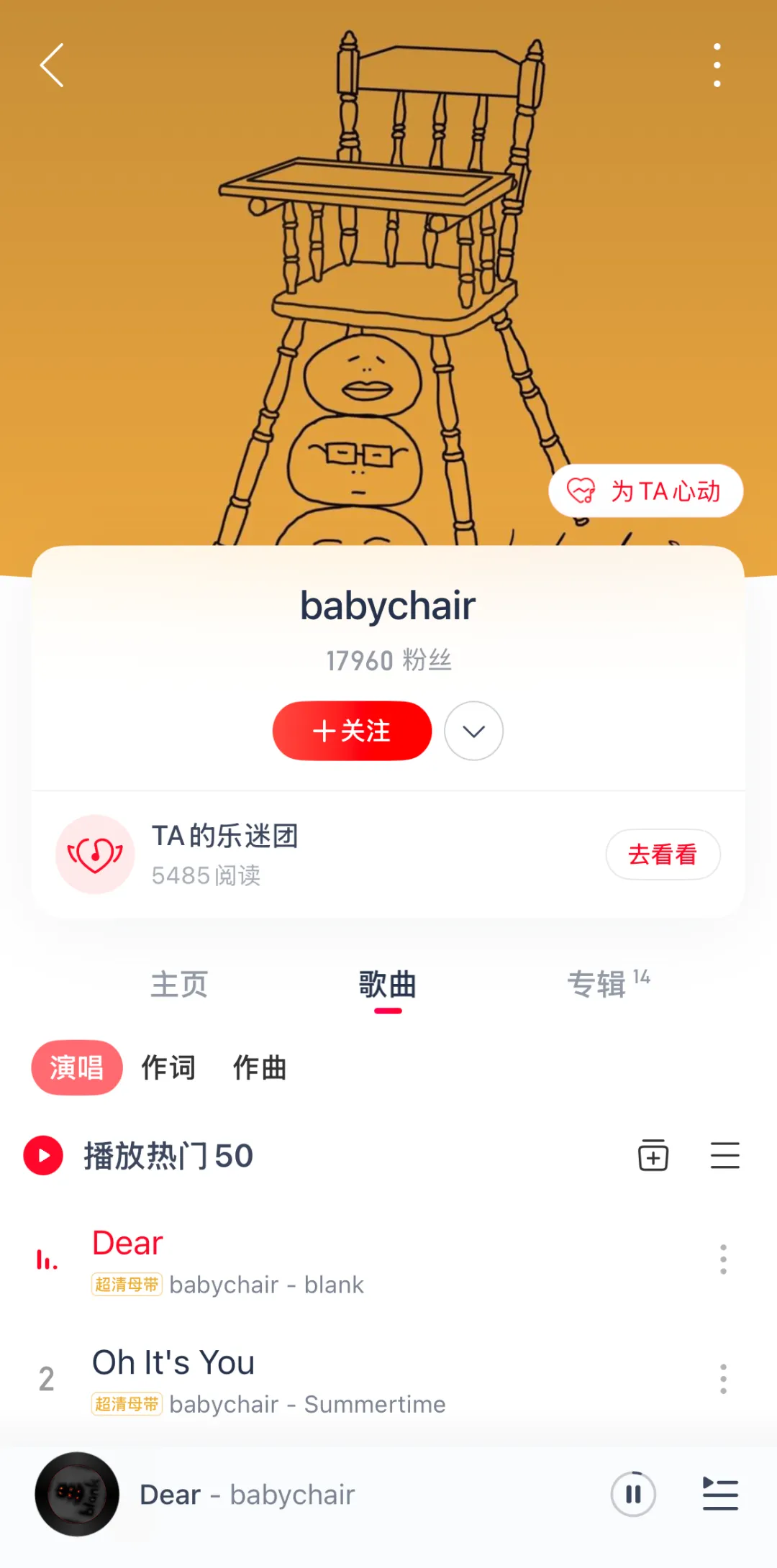Select the 演唱 filter chip
777x1568 pixels.
pos(77,1067)
